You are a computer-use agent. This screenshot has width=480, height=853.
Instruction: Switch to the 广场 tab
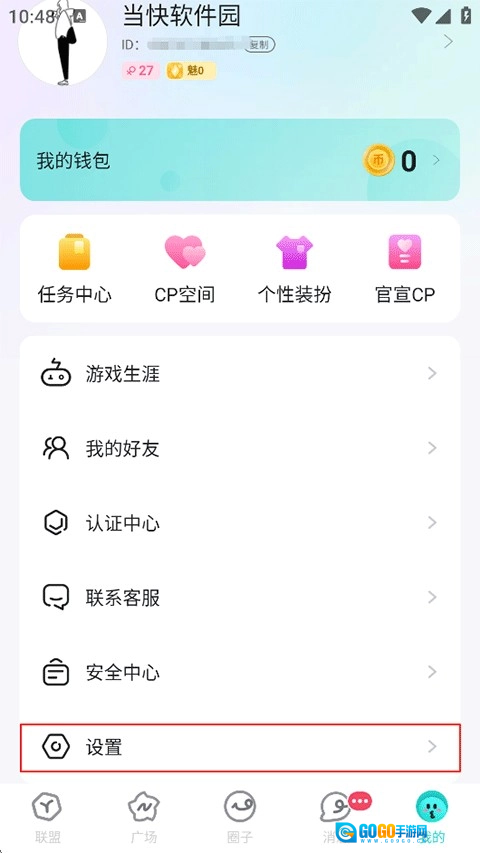click(x=144, y=816)
